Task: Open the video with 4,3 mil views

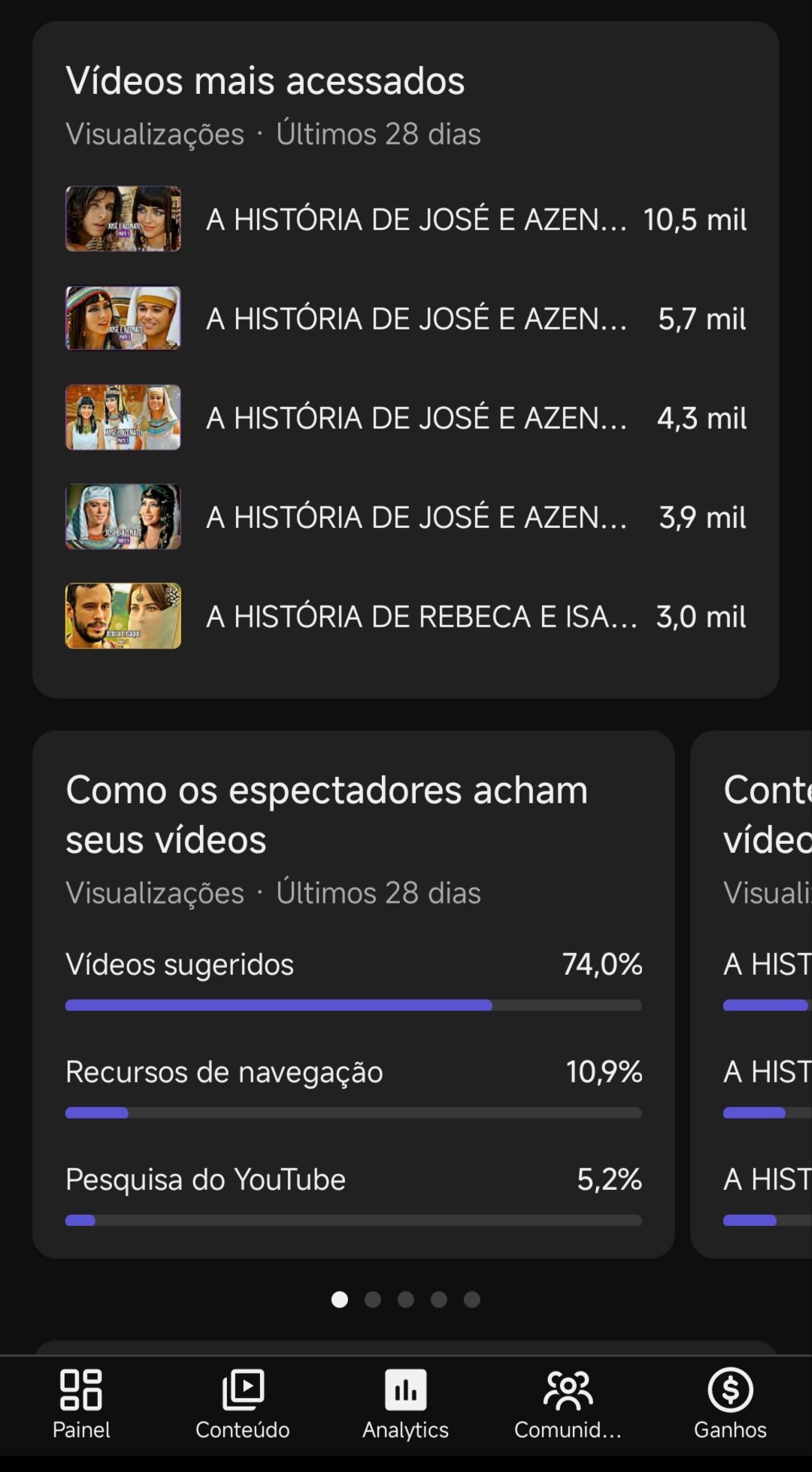Action: [x=416, y=417]
